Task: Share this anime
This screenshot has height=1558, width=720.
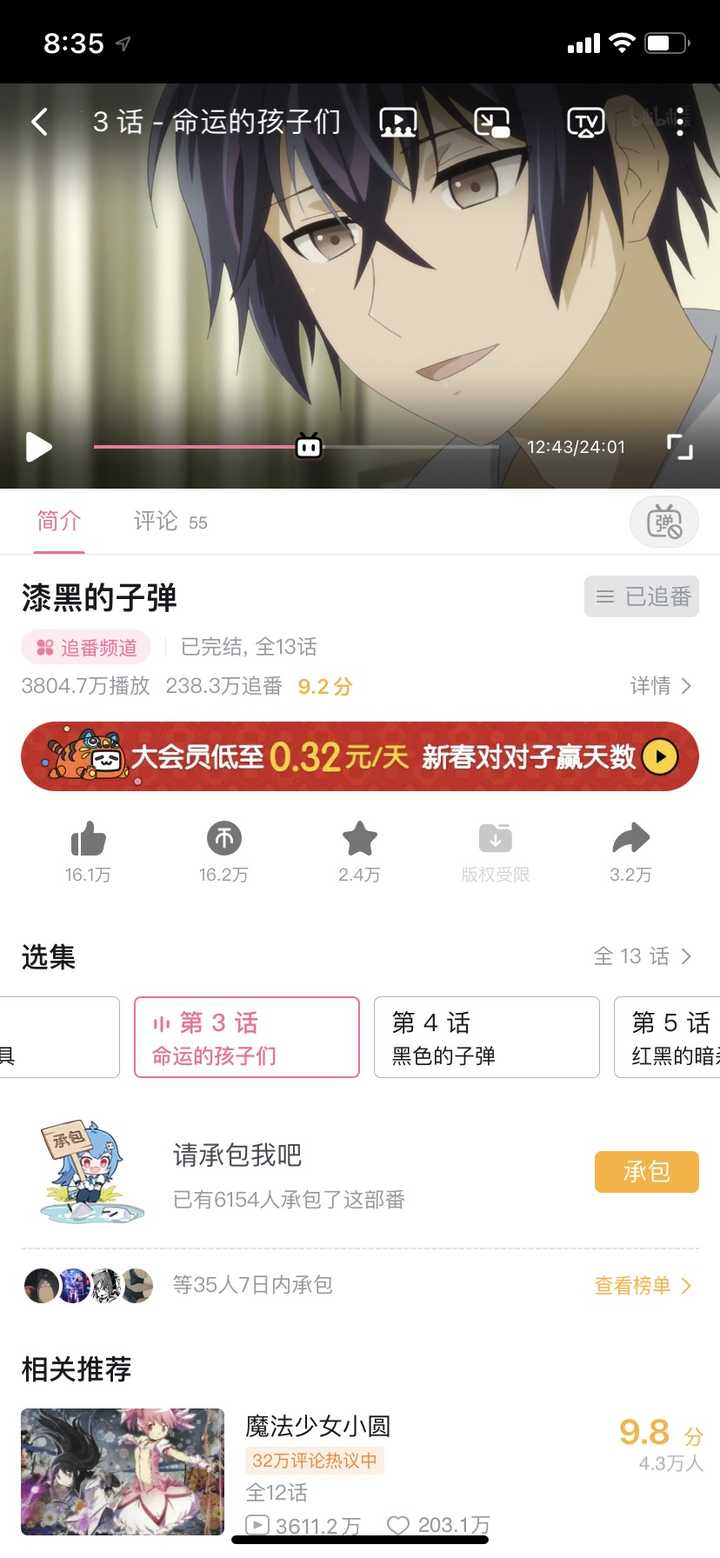Action: pyautogui.click(x=631, y=852)
